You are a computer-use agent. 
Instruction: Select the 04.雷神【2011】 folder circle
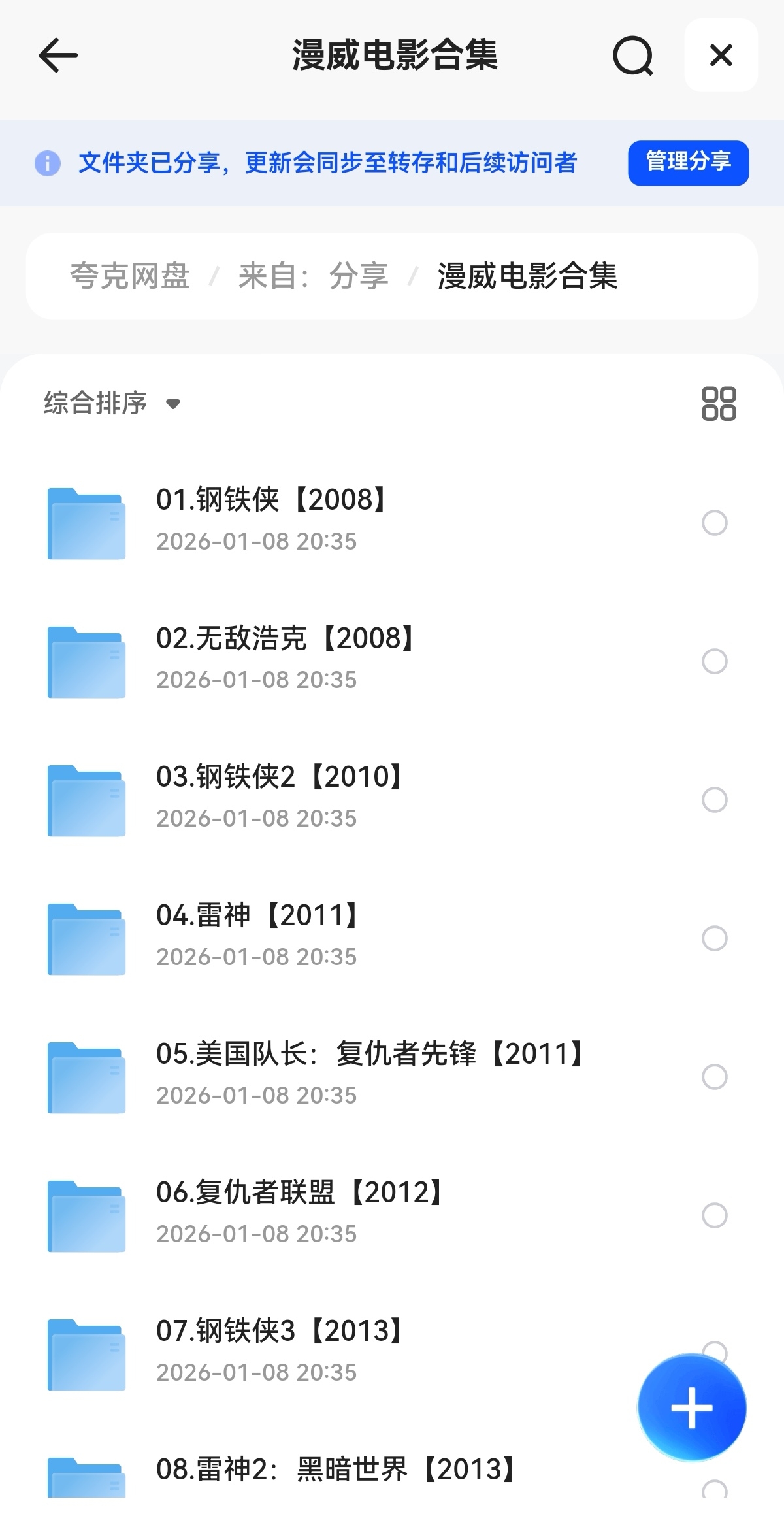tap(714, 938)
